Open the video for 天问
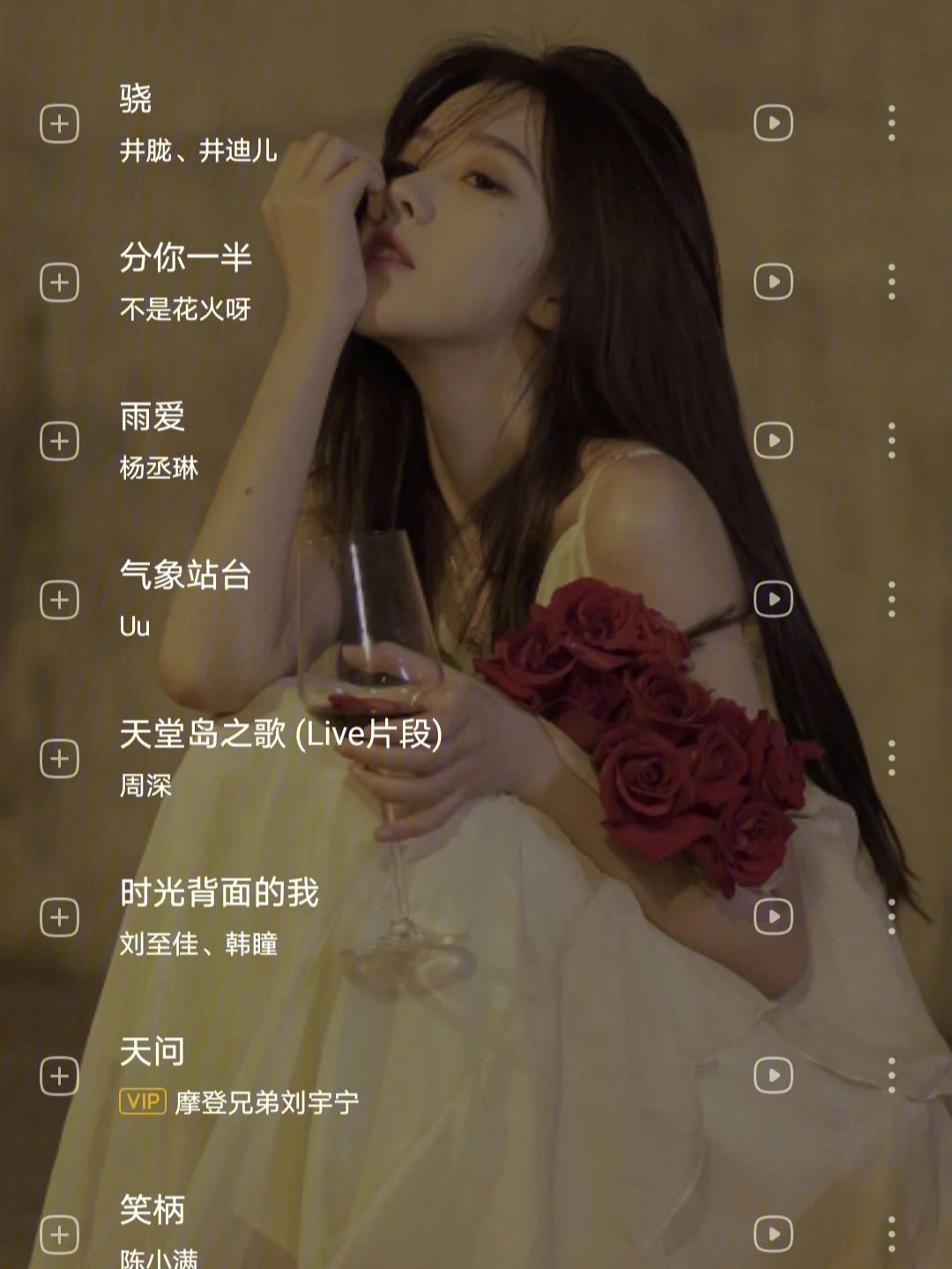Viewport: 952px width, 1269px height. [x=773, y=1076]
